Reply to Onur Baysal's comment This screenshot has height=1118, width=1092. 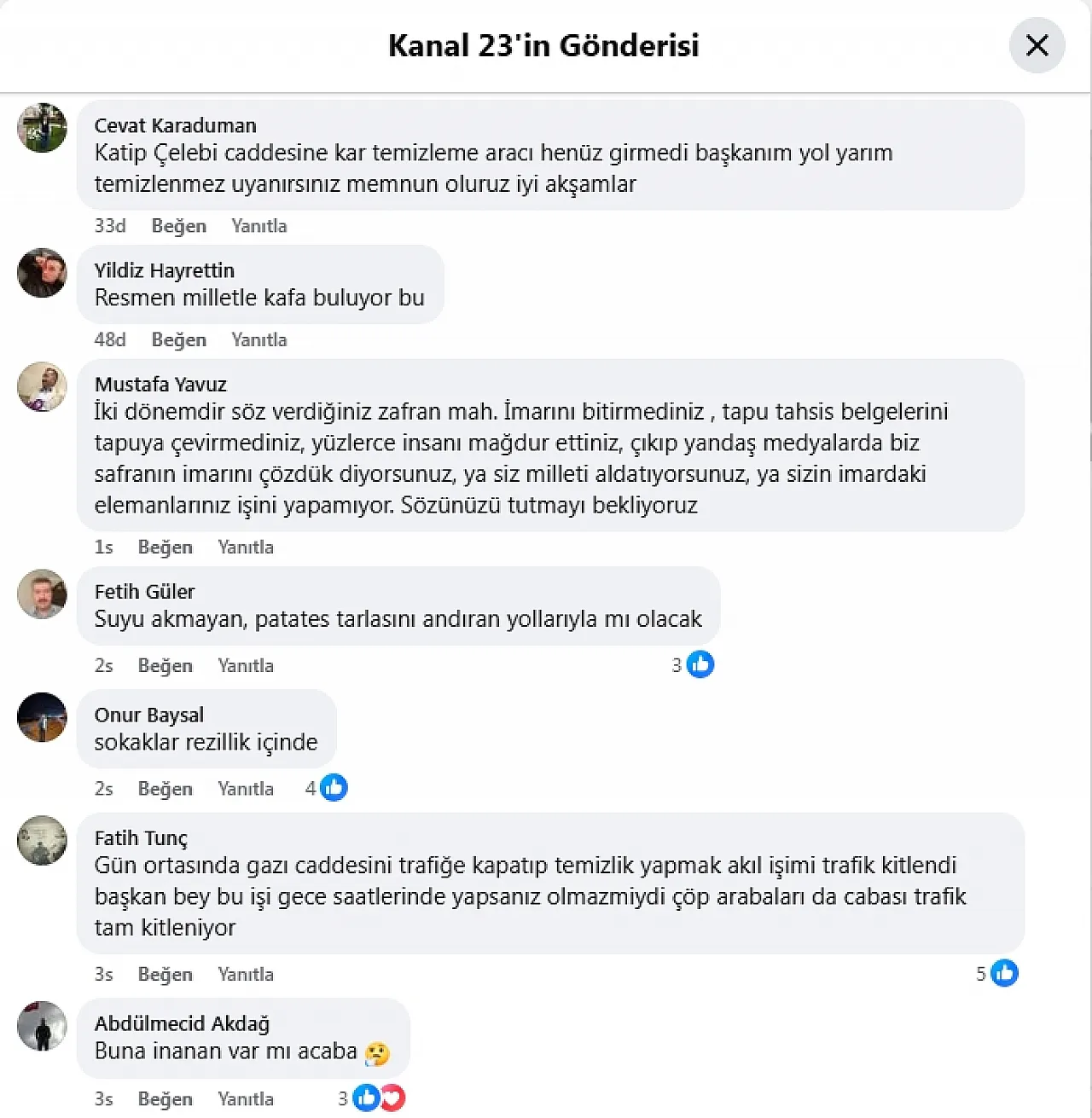[245, 788]
